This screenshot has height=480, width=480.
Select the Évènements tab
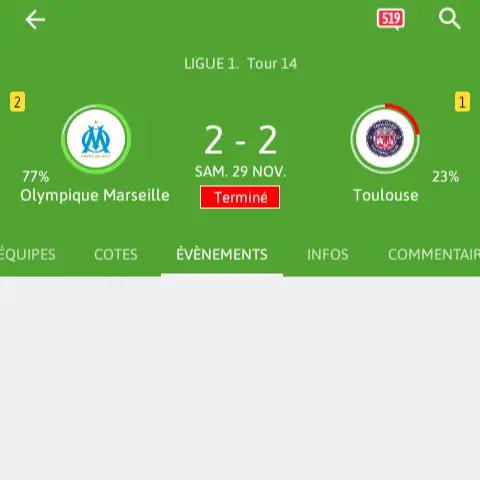[222, 254]
